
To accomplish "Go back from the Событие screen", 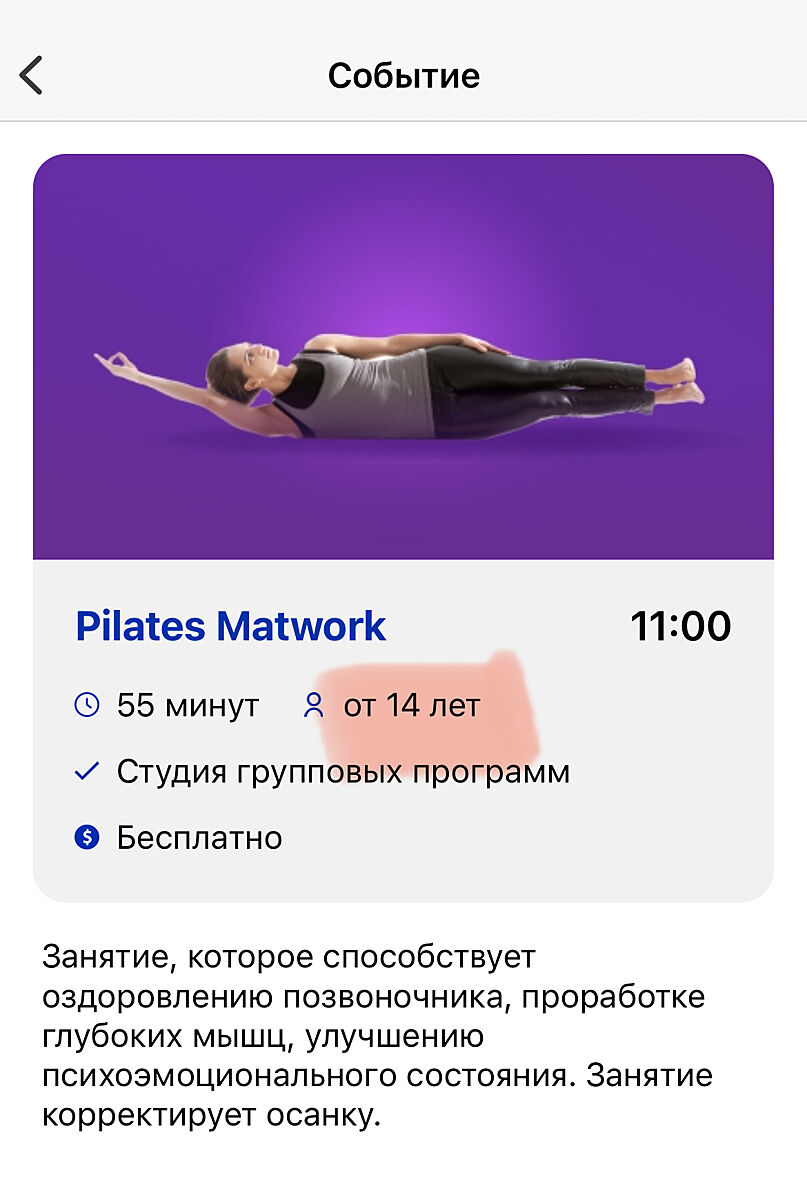I will [x=32, y=76].
